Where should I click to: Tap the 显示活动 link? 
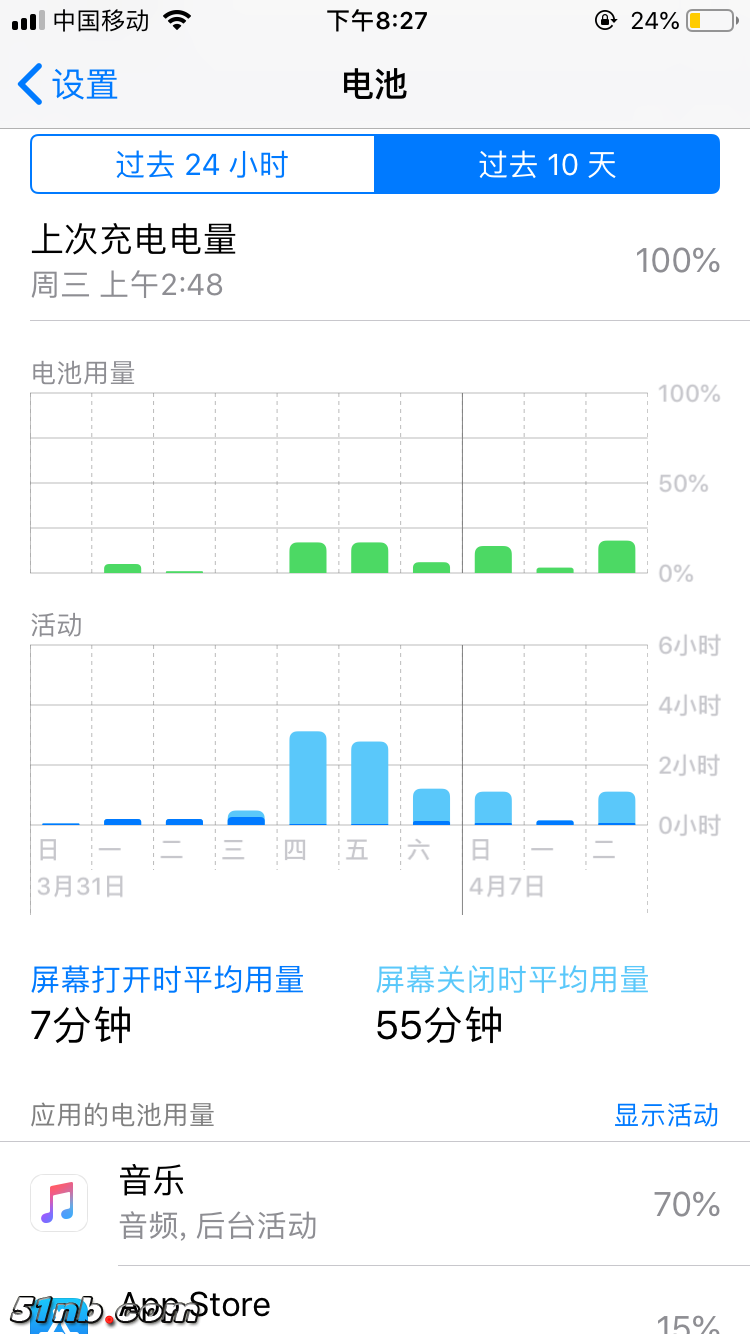[666, 1115]
